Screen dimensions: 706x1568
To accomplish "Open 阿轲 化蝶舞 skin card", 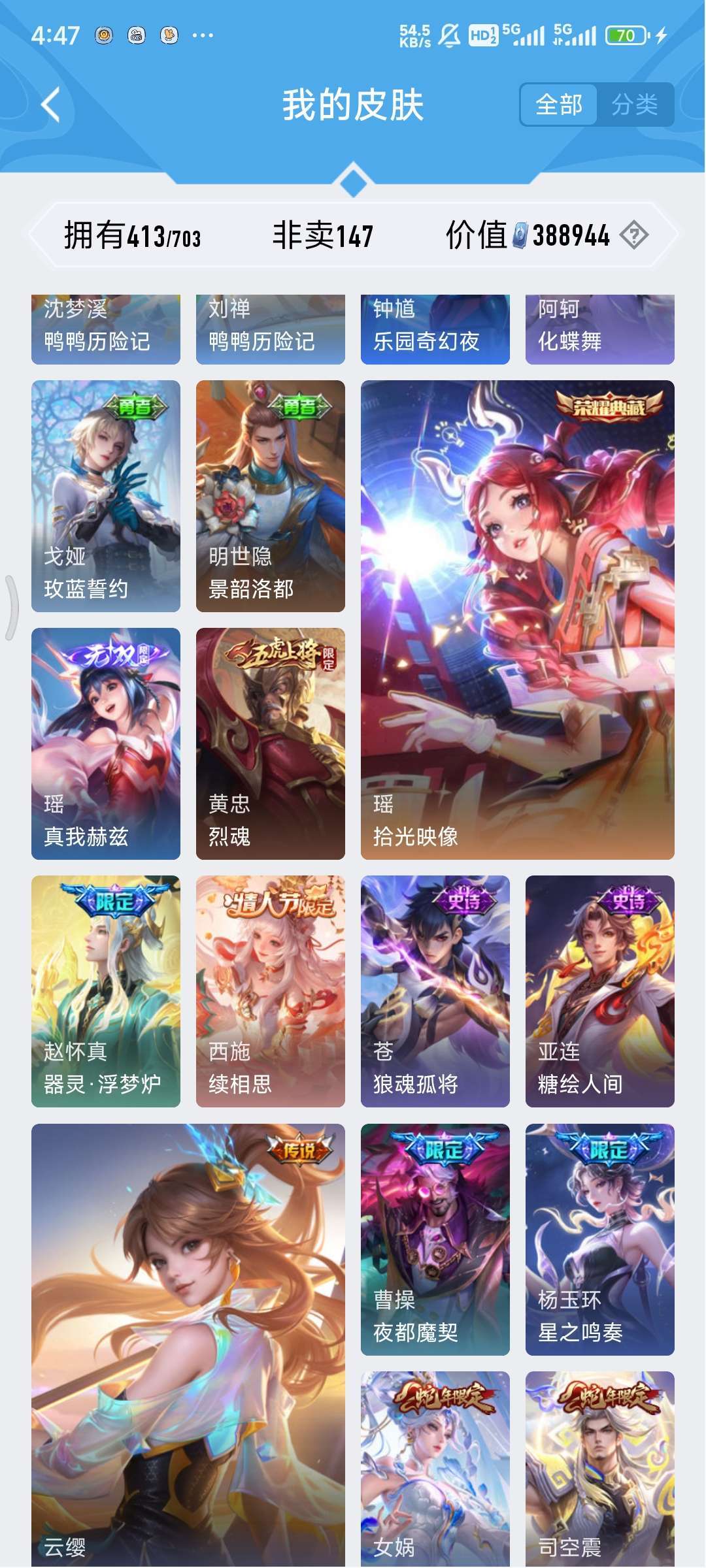I will pyautogui.click(x=600, y=329).
